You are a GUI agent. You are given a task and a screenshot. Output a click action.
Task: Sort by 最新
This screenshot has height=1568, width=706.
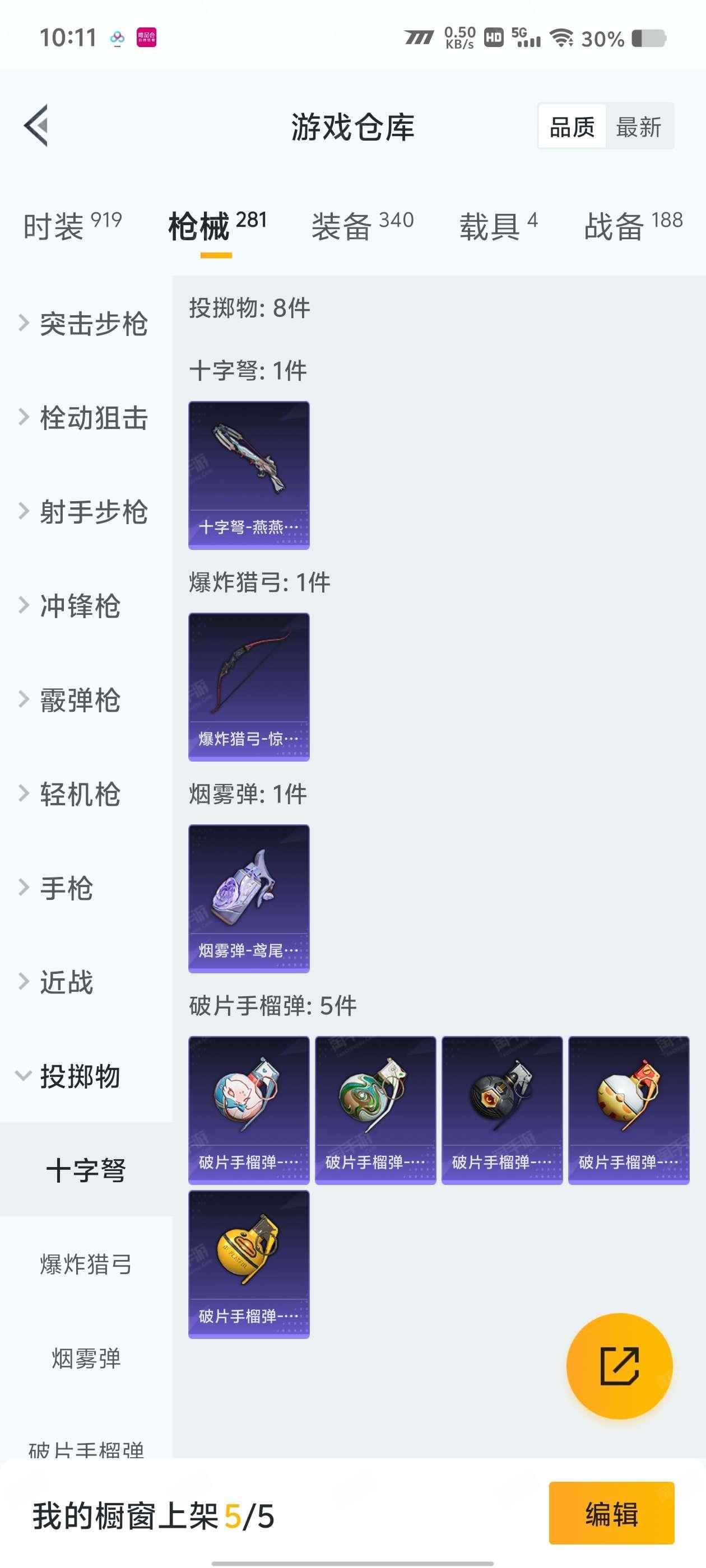638,127
